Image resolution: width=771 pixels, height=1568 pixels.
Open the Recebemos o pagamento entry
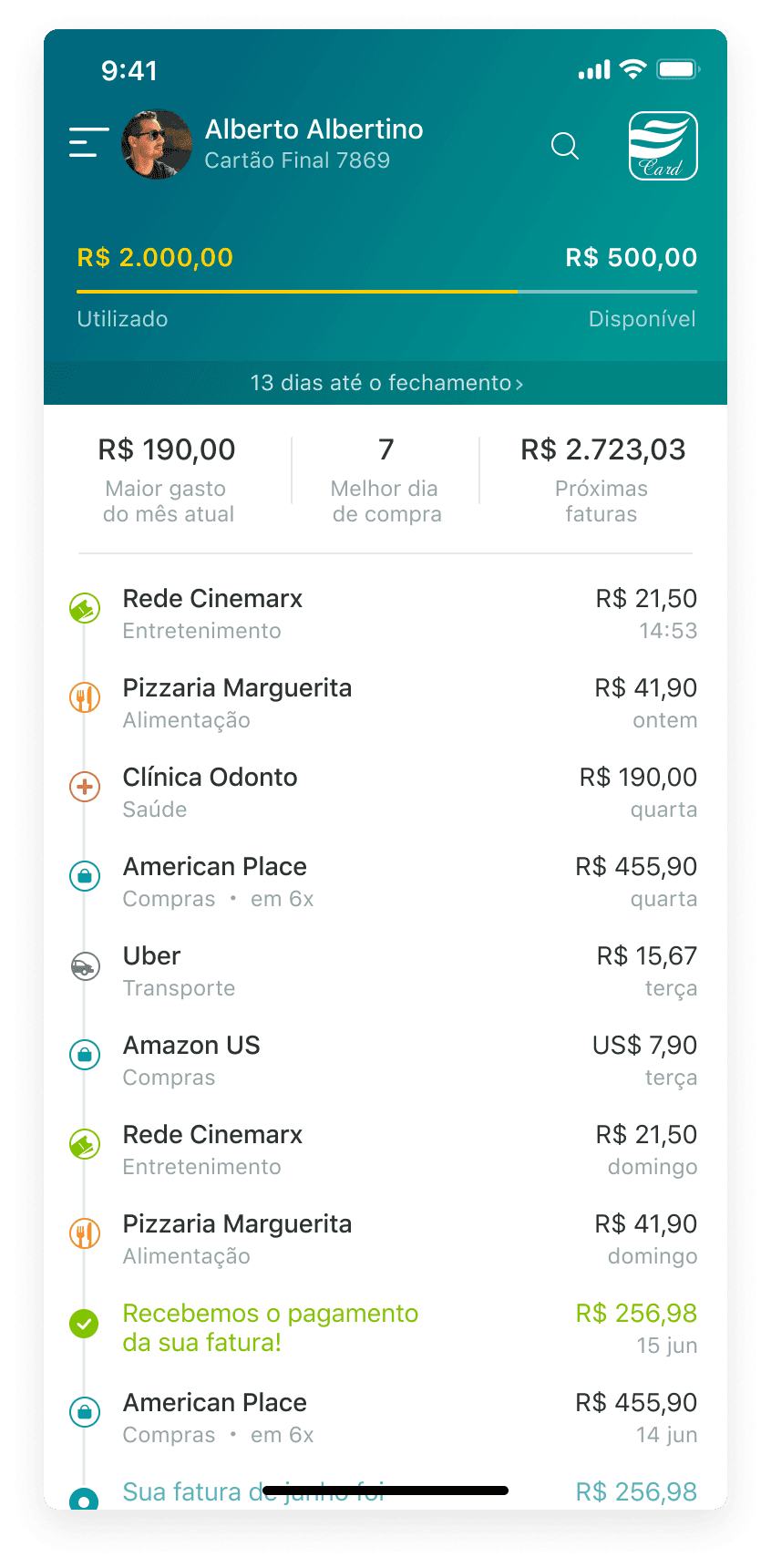click(385, 1327)
